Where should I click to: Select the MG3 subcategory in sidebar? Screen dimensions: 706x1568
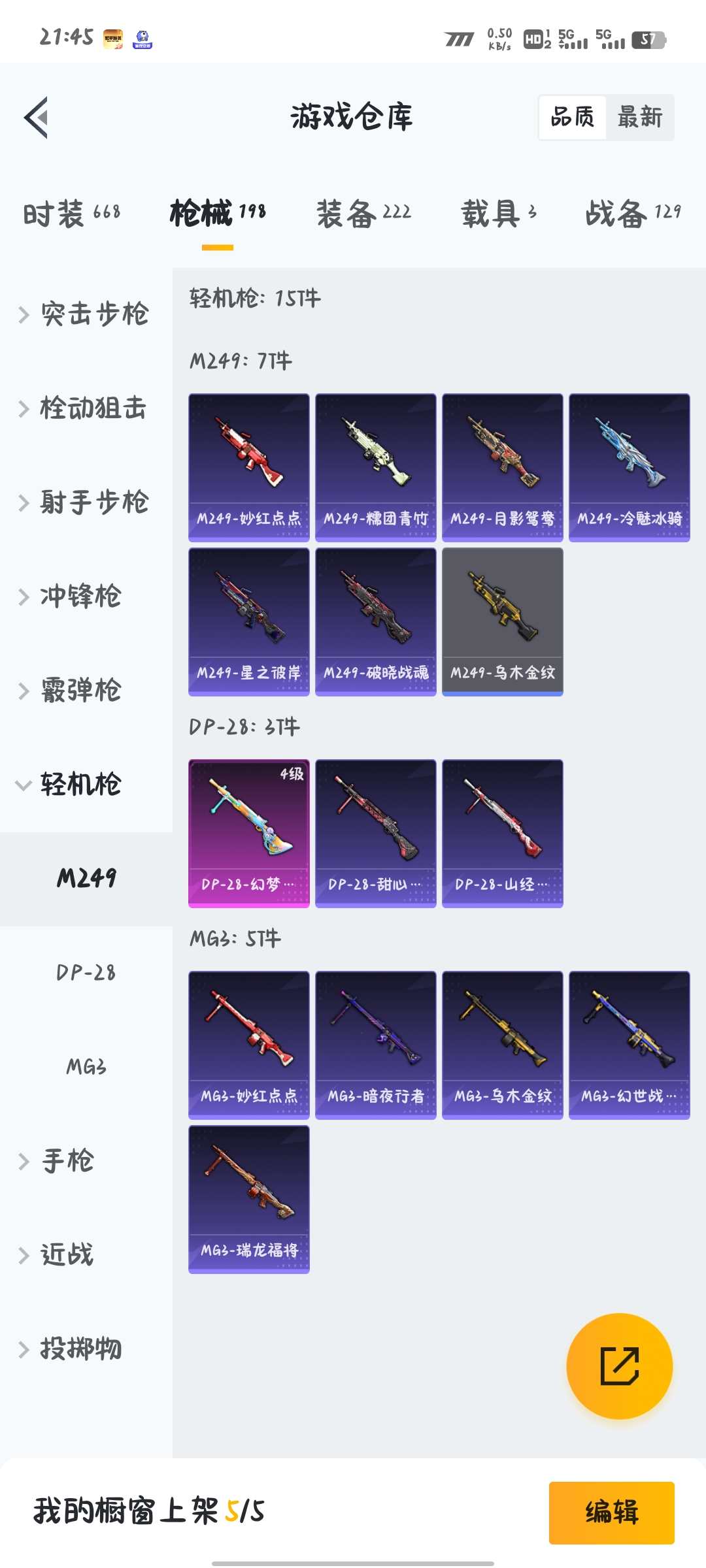pos(86,1067)
